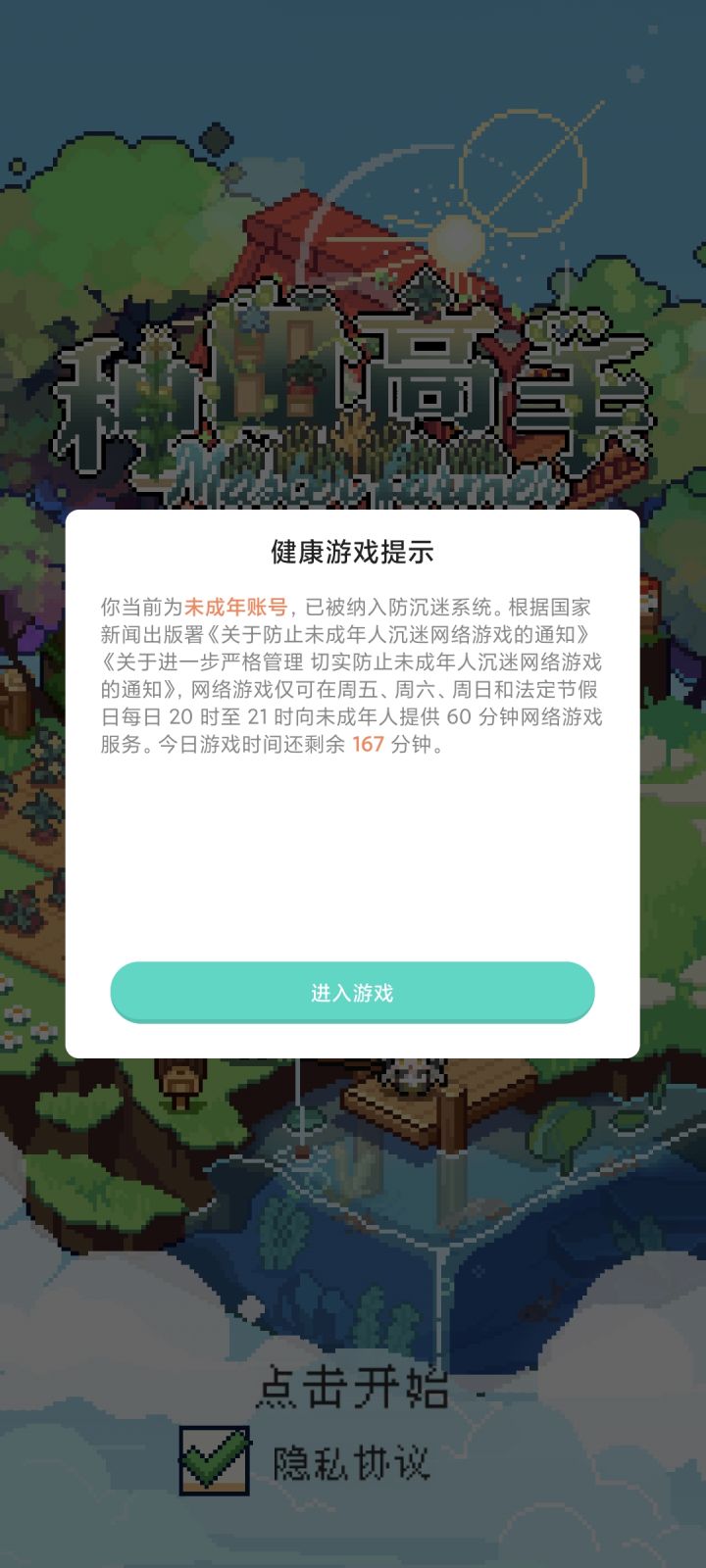Viewport: 706px width, 1568px height.
Task: Click the orange 167 remaining minutes number
Action: coord(368,746)
